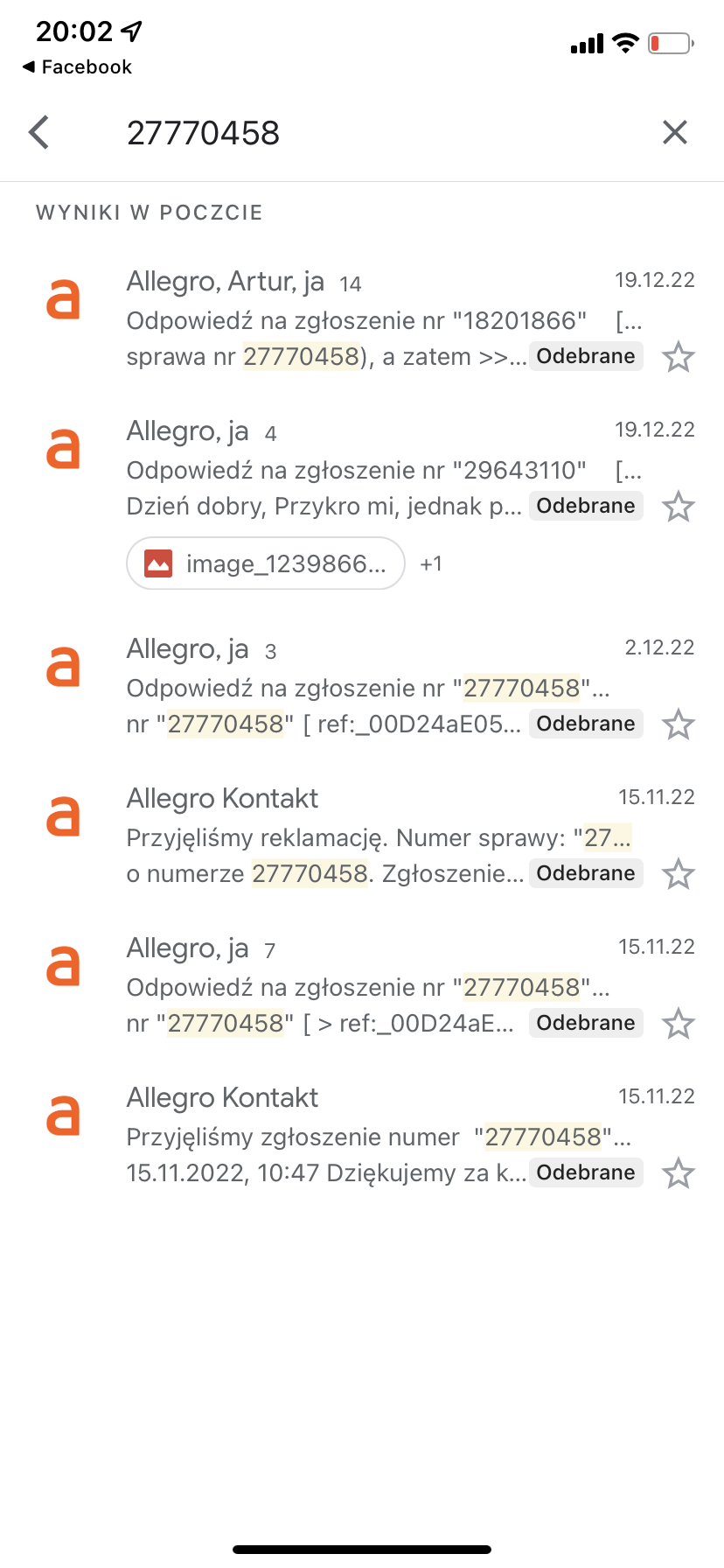Tap the Allegro Kontakt sender avatar icon
The image size is (724, 1568).
tap(63, 816)
